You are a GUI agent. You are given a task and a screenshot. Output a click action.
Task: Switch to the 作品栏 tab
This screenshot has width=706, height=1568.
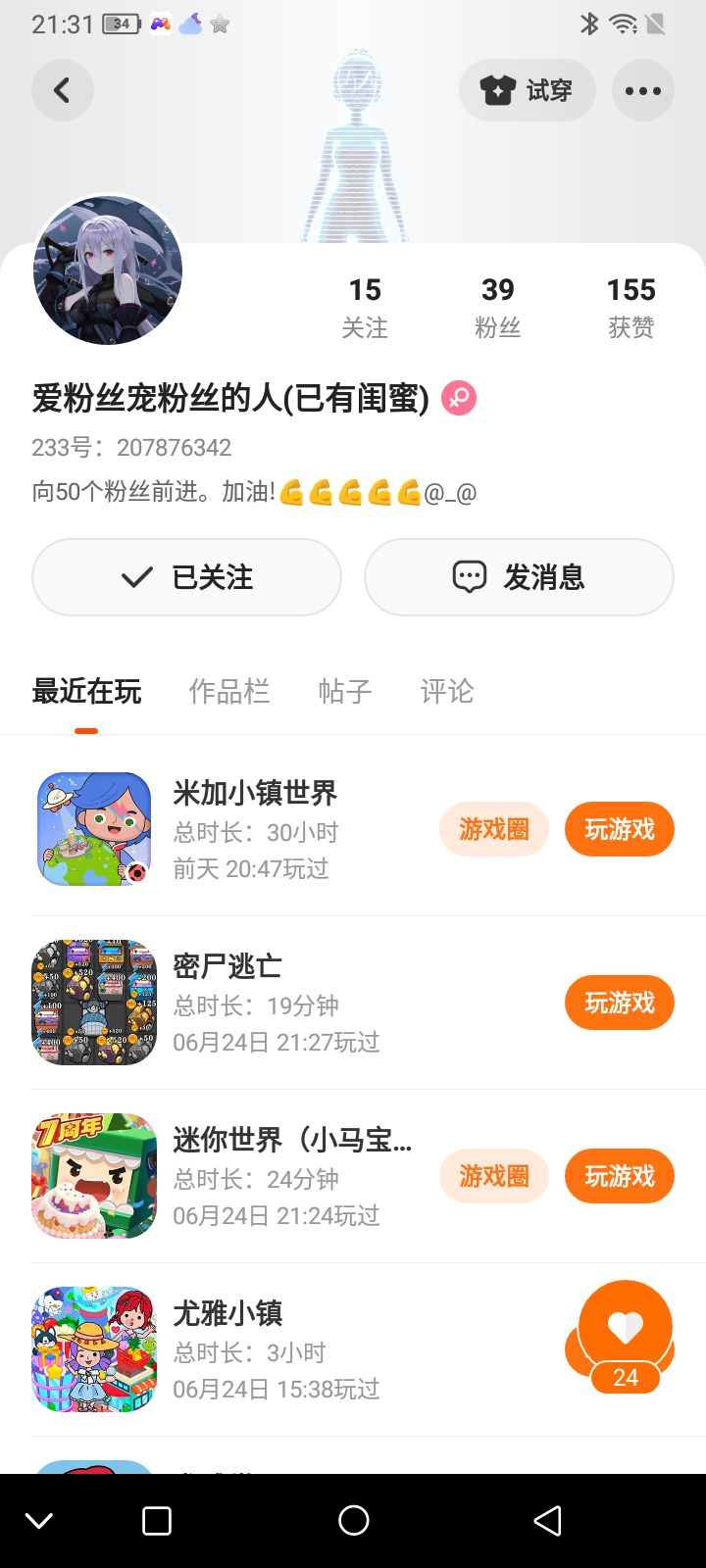pyautogui.click(x=228, y=692)
